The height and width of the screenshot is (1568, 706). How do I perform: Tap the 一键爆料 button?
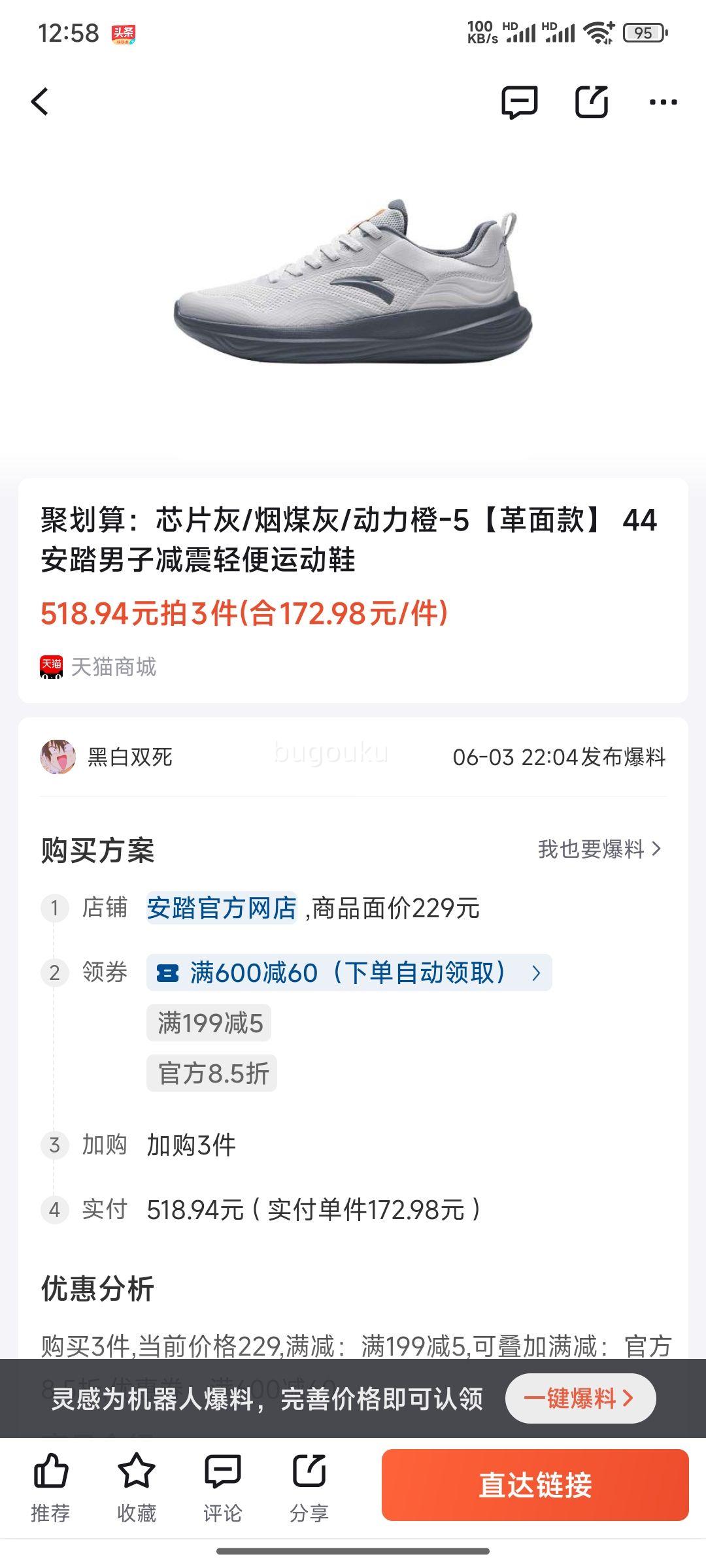580,1398
